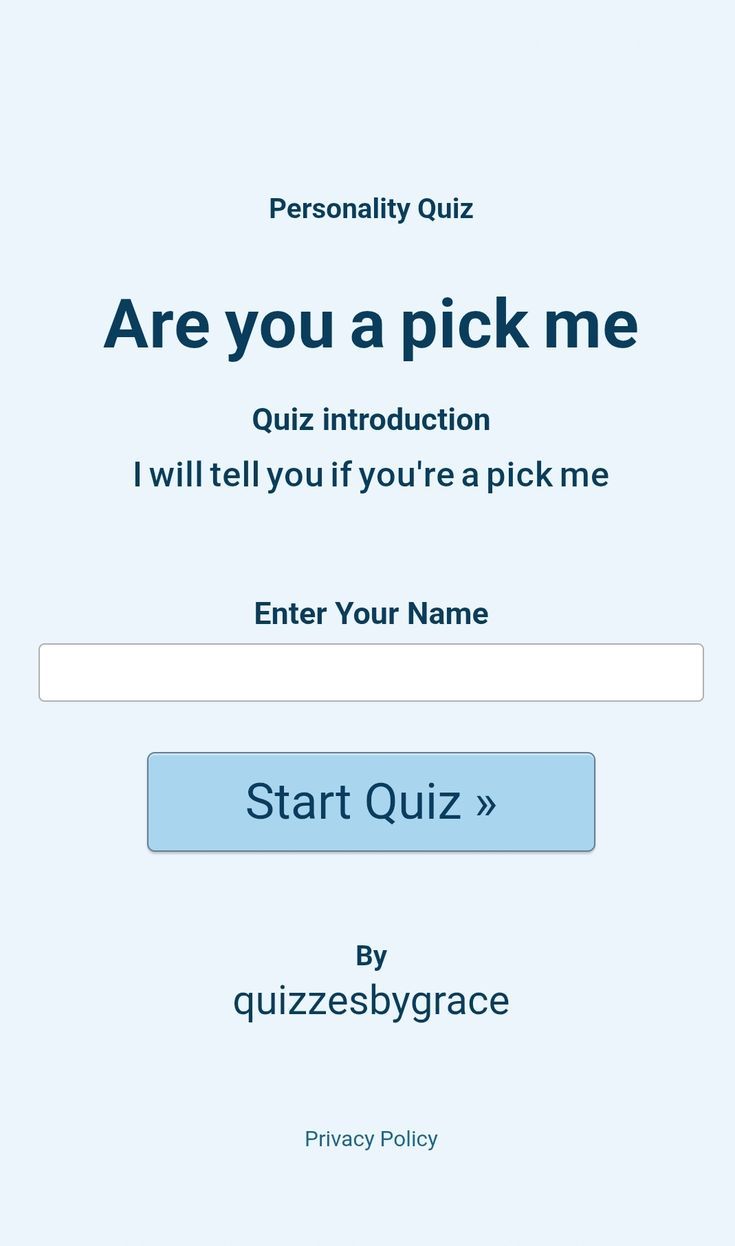Click the Enter Your Name input field

pyautogui.click(x=371, y=672)
